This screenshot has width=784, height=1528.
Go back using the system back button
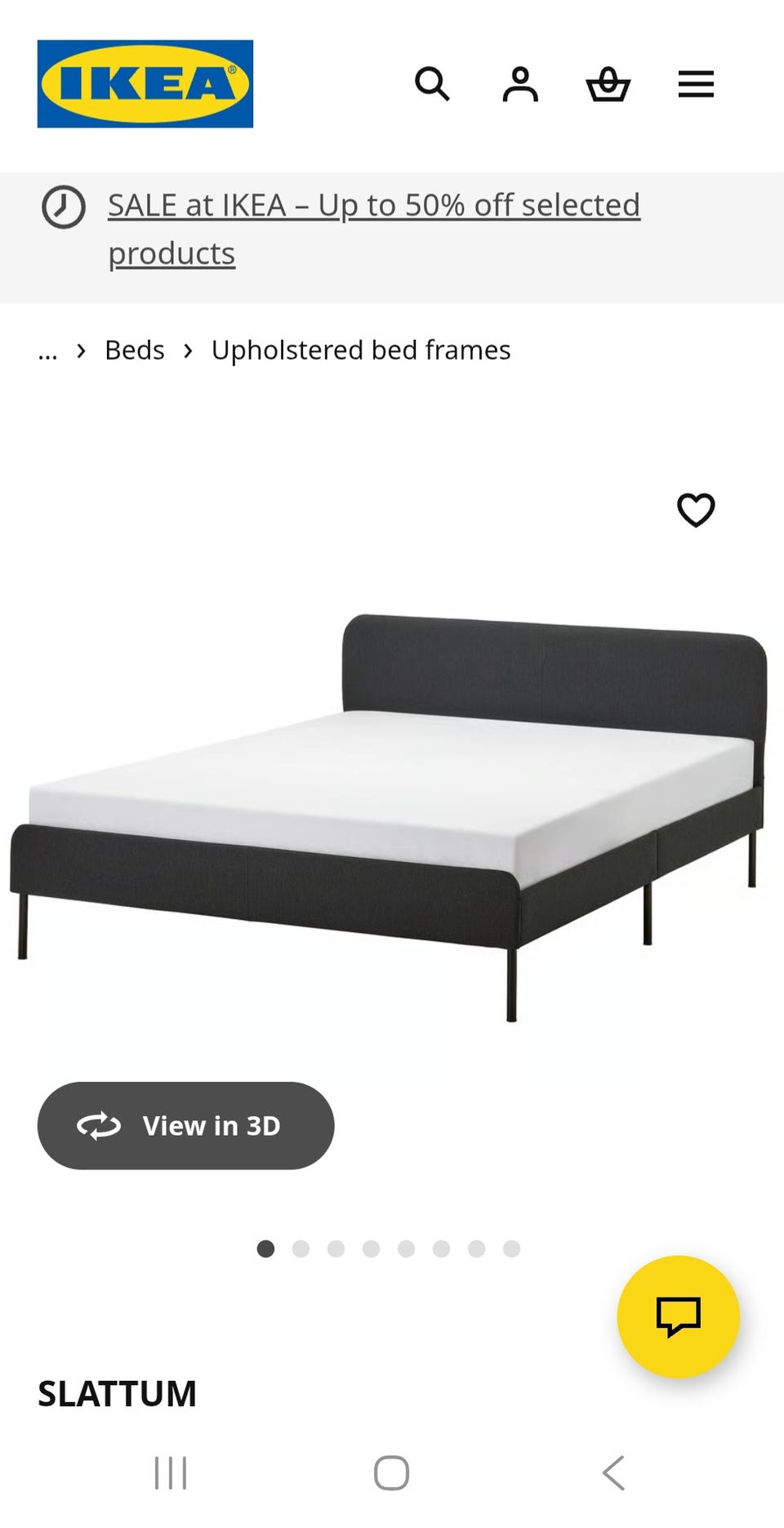pyautogui.click(x=613, y=1473)
